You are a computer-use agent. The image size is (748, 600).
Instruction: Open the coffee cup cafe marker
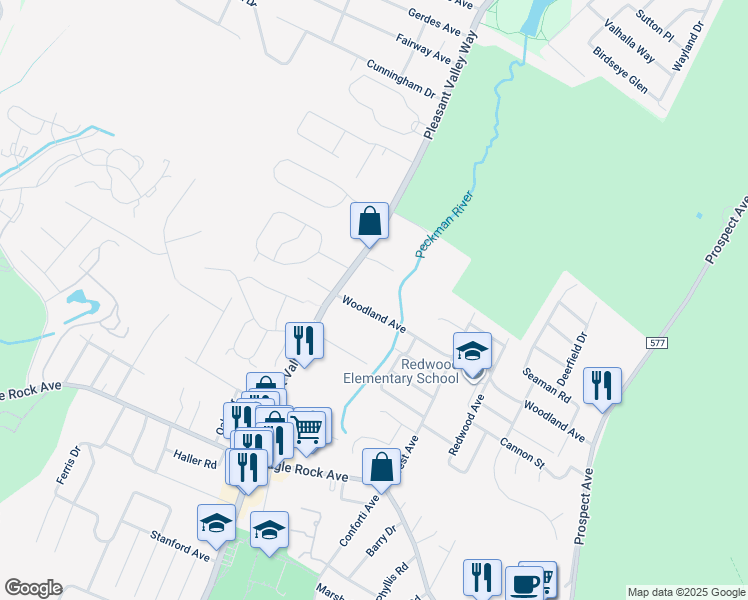point(526,583)
